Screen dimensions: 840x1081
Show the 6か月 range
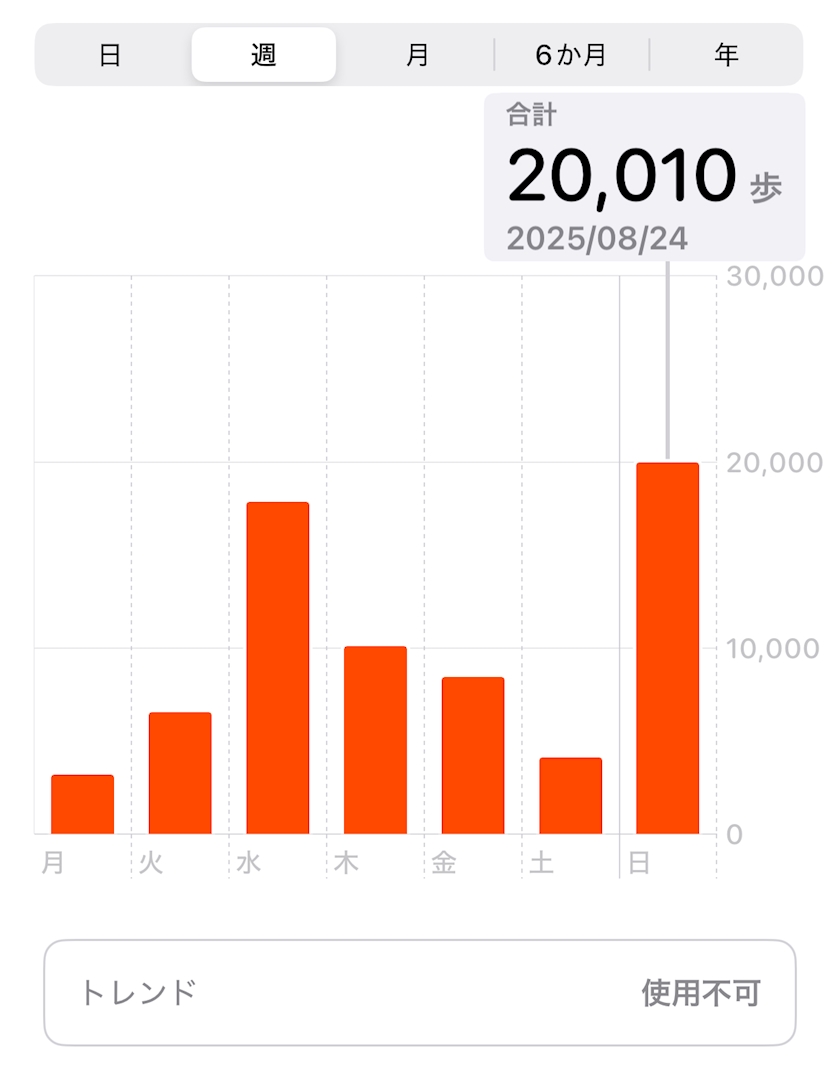(571, 54)
